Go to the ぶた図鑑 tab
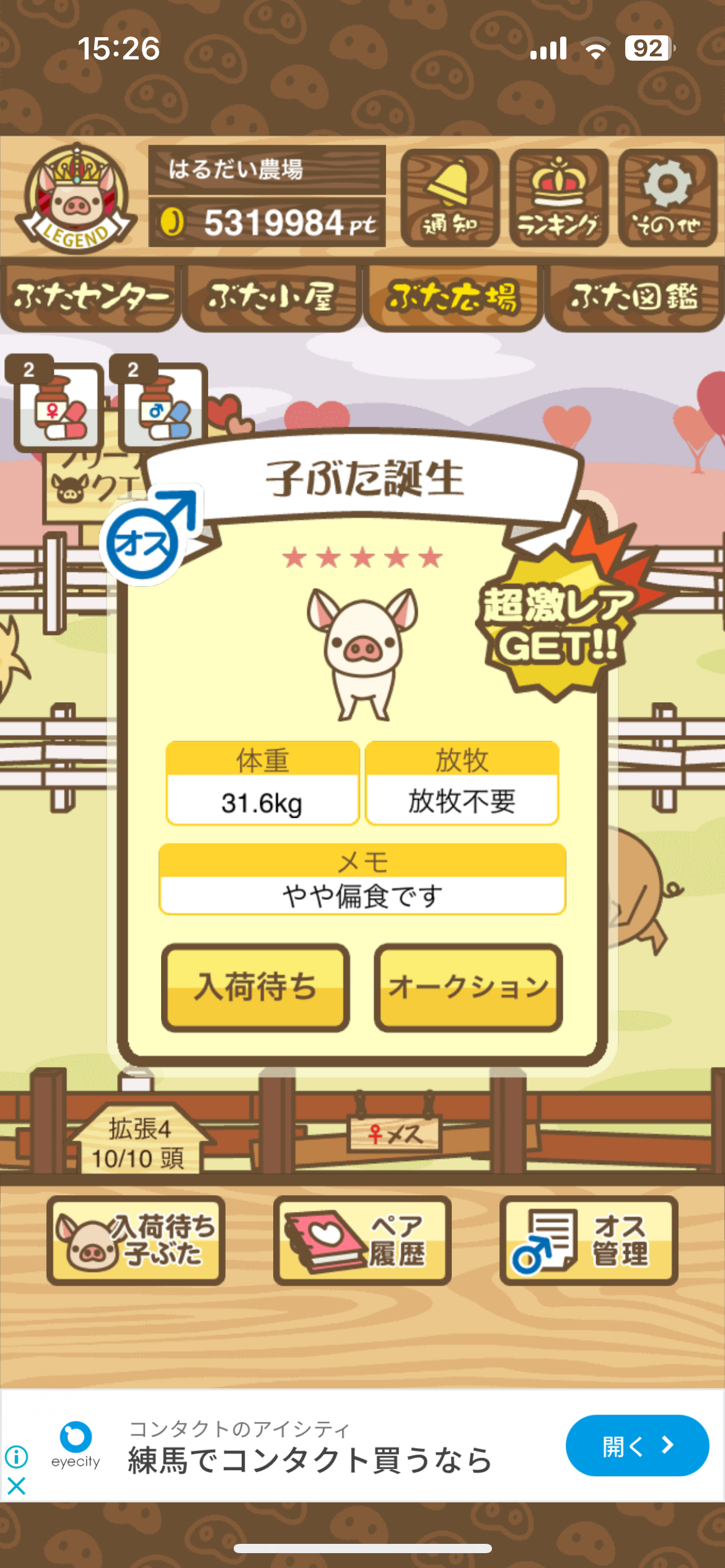 point(634,297)
